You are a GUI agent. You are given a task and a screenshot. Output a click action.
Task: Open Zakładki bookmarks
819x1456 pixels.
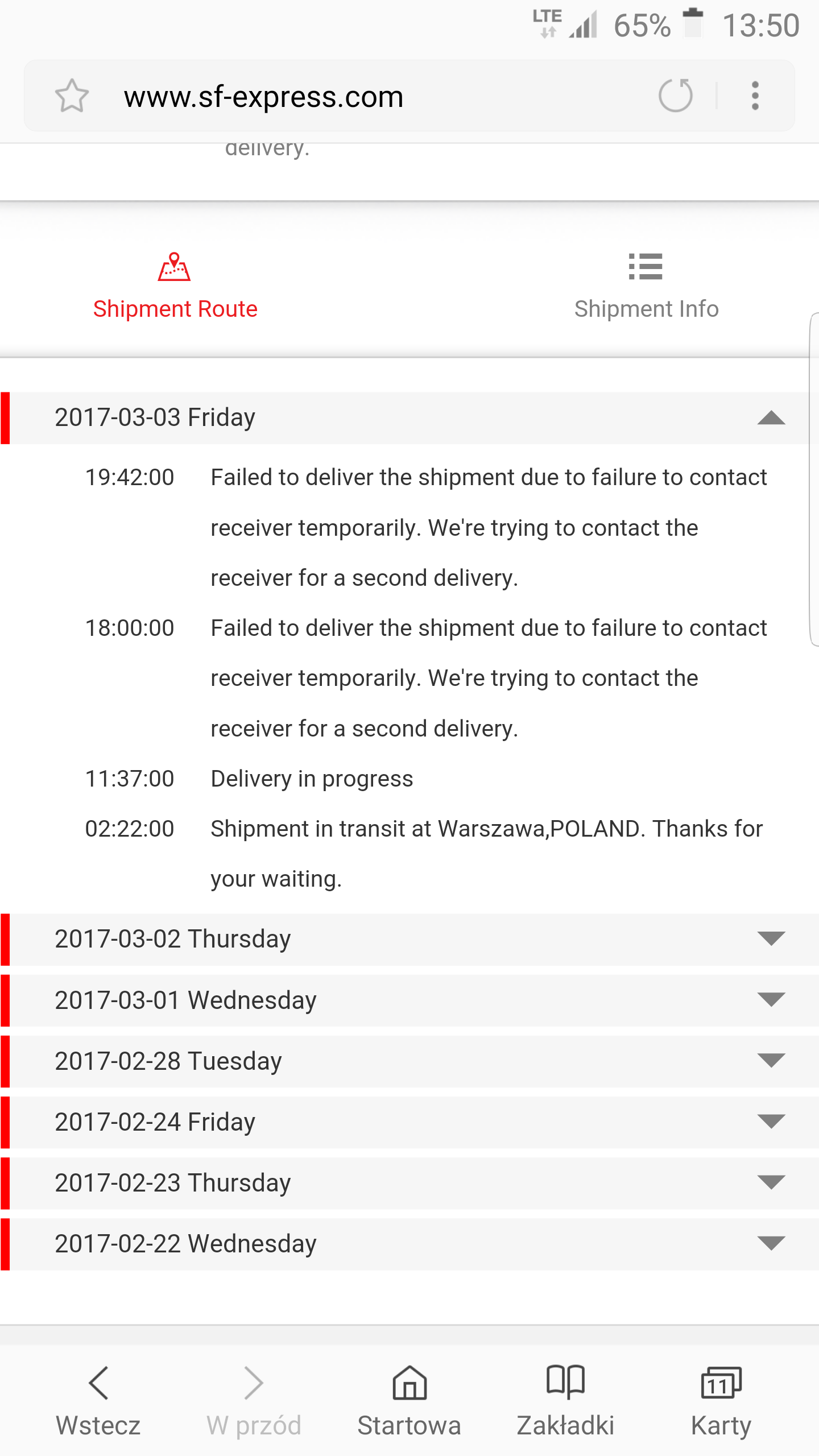coord(565,1399)
